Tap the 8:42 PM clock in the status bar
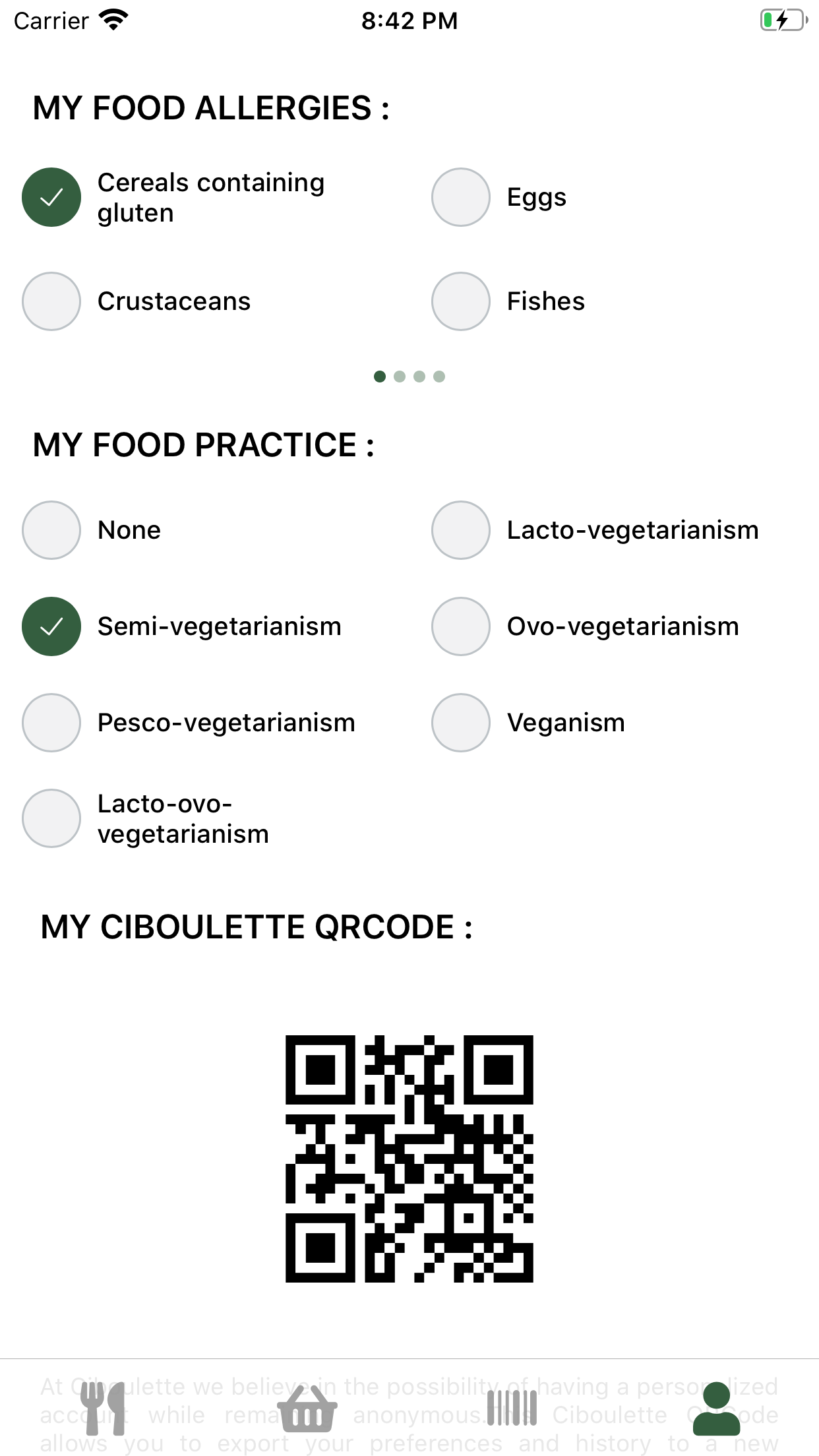Screen dimensions: 819x1456 [x=409, y=20]
